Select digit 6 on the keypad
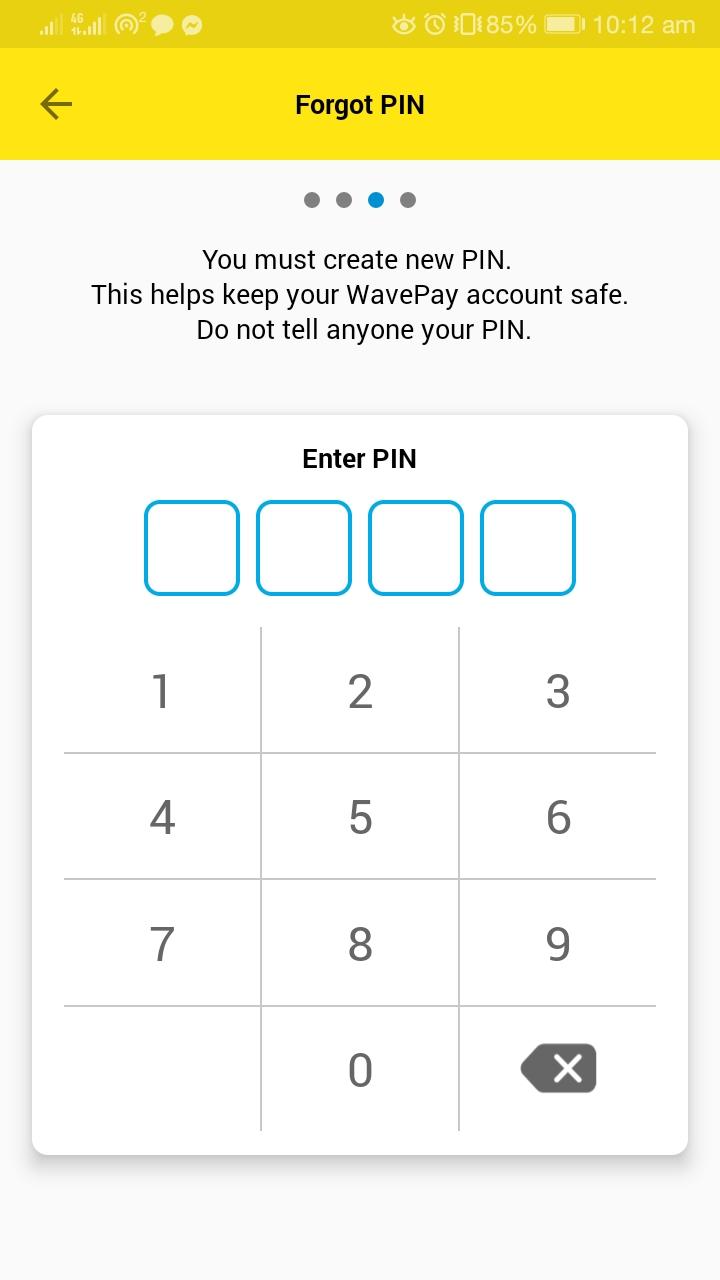The height and width of the screenshot is (1280, 720). pyautogui.click(x=558, y=817)
